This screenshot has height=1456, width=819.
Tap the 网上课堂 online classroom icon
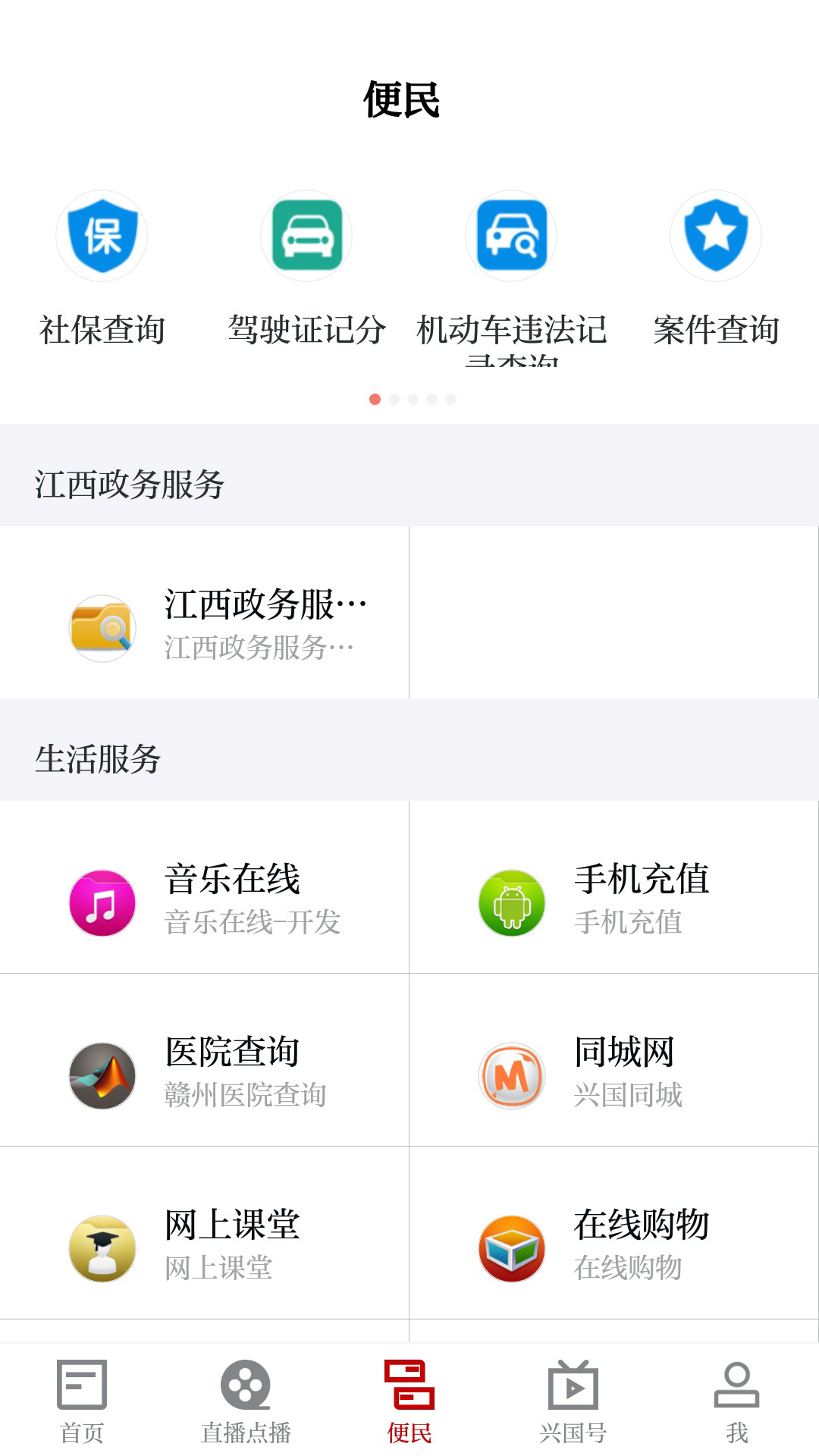pyautogui.click(x=102, y=1247)
